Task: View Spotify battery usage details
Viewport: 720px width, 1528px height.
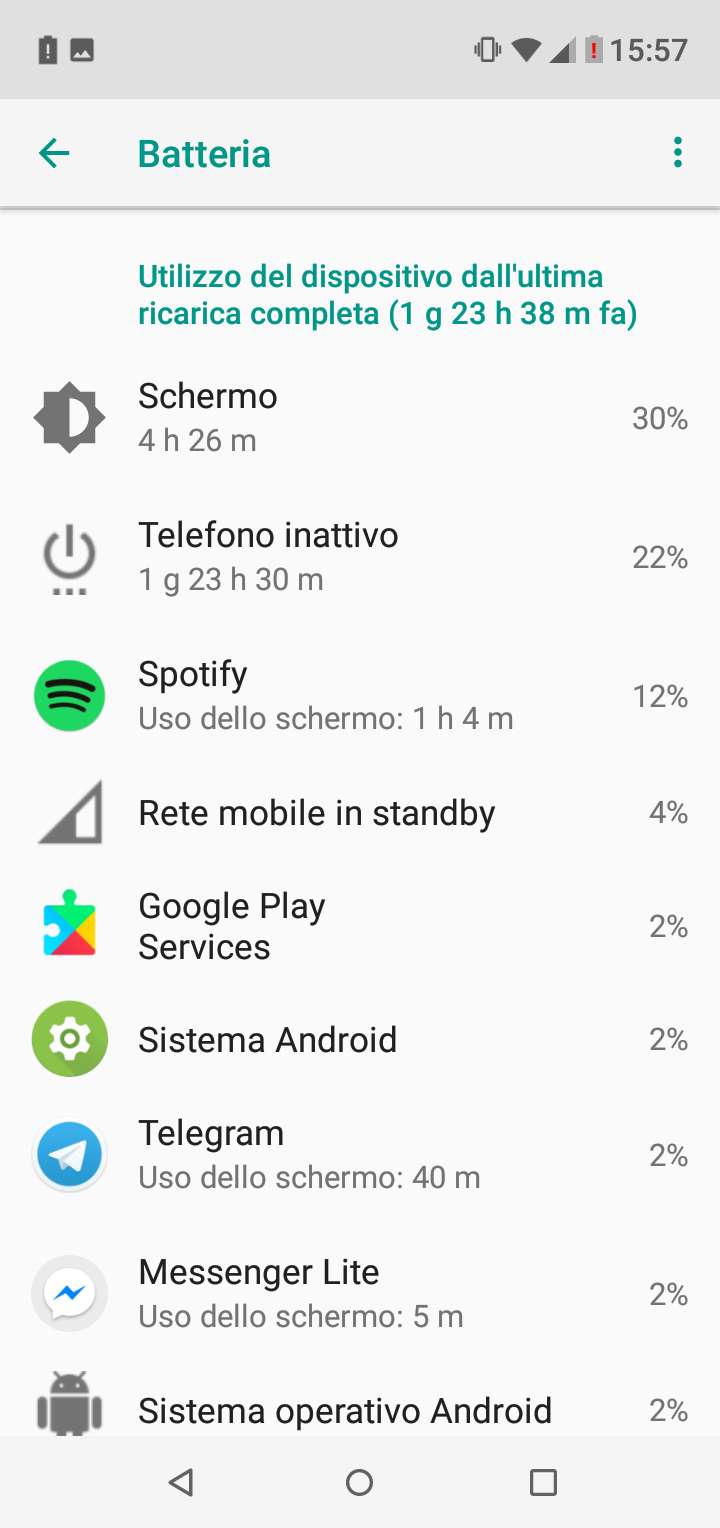Action: [x=360, y=695]
